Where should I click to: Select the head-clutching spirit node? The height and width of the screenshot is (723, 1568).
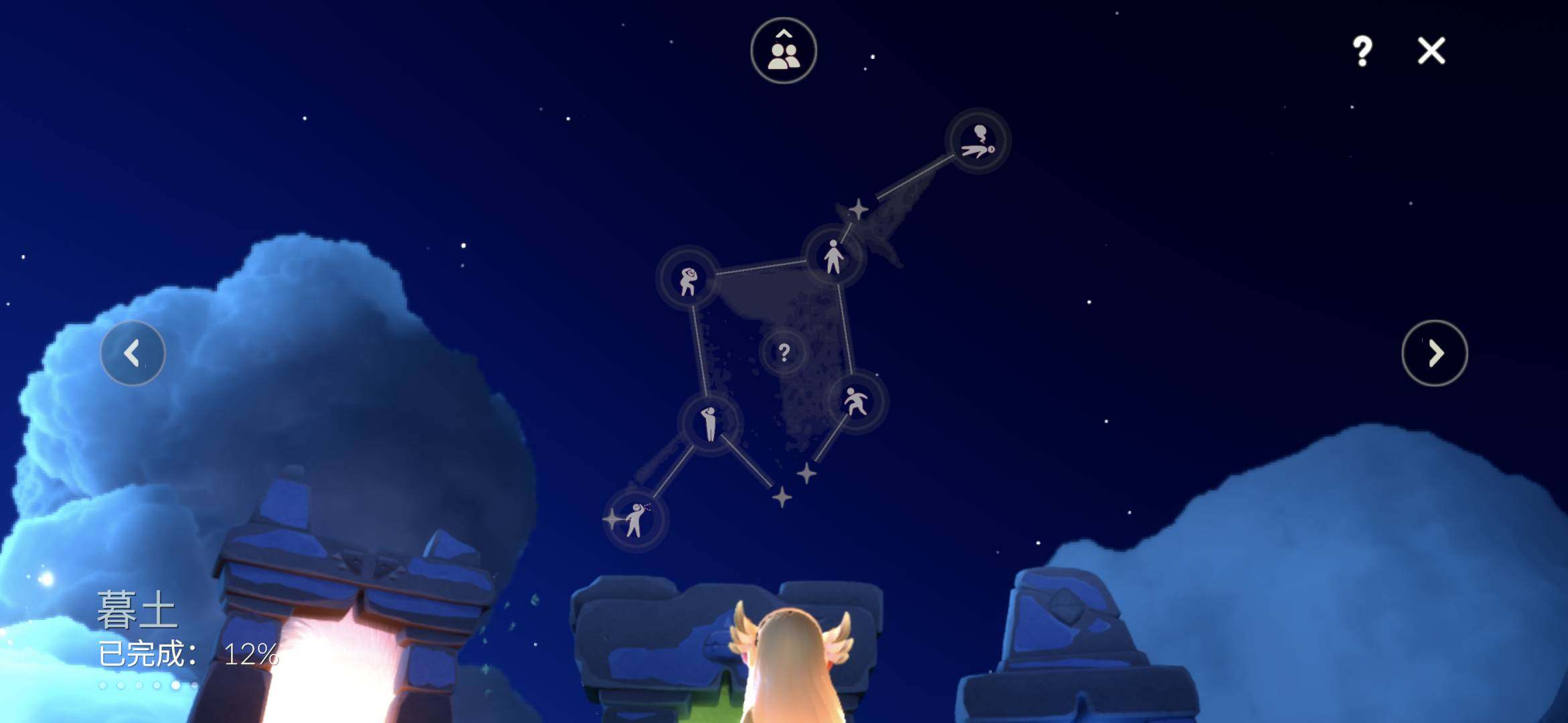pos(688,279)
